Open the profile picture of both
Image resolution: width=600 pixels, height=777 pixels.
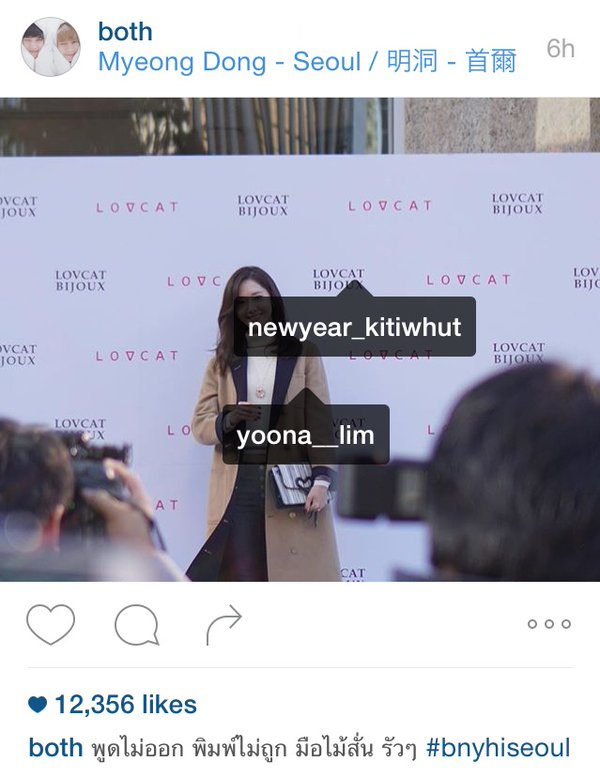[x=51, y=47]
